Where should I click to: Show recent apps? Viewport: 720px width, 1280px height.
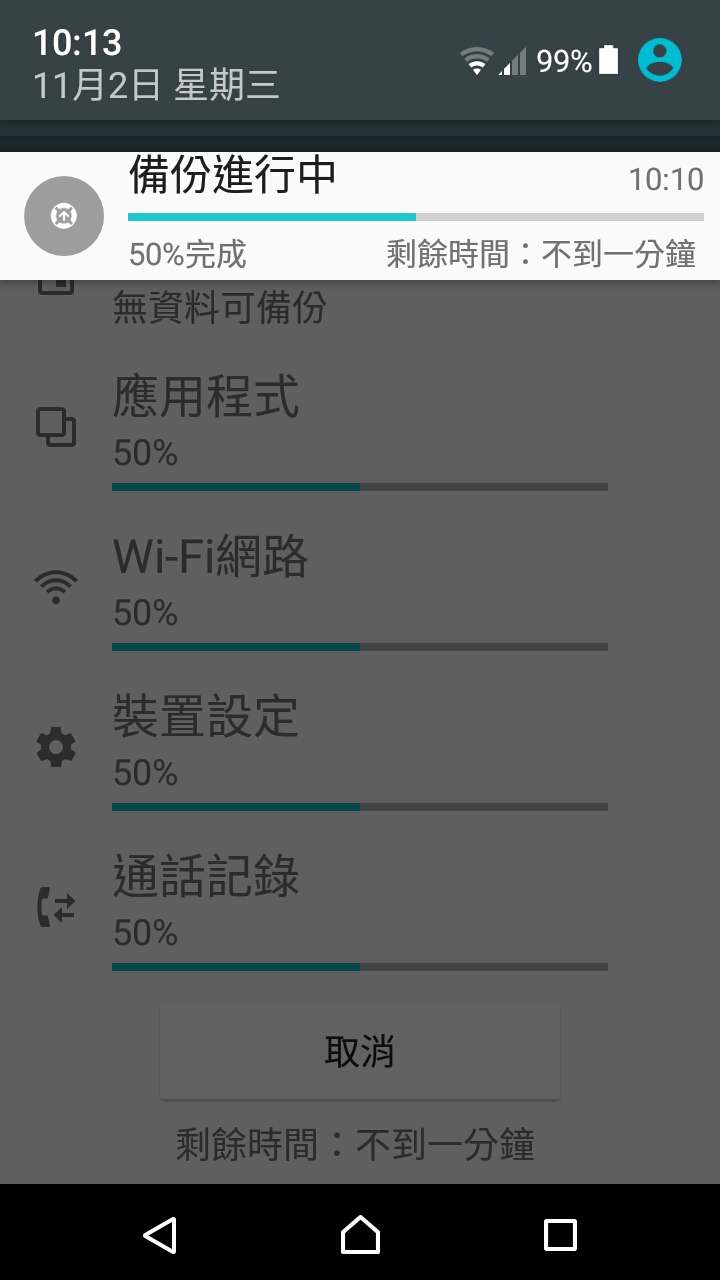pyautogui.click(x=560, y=1235)
